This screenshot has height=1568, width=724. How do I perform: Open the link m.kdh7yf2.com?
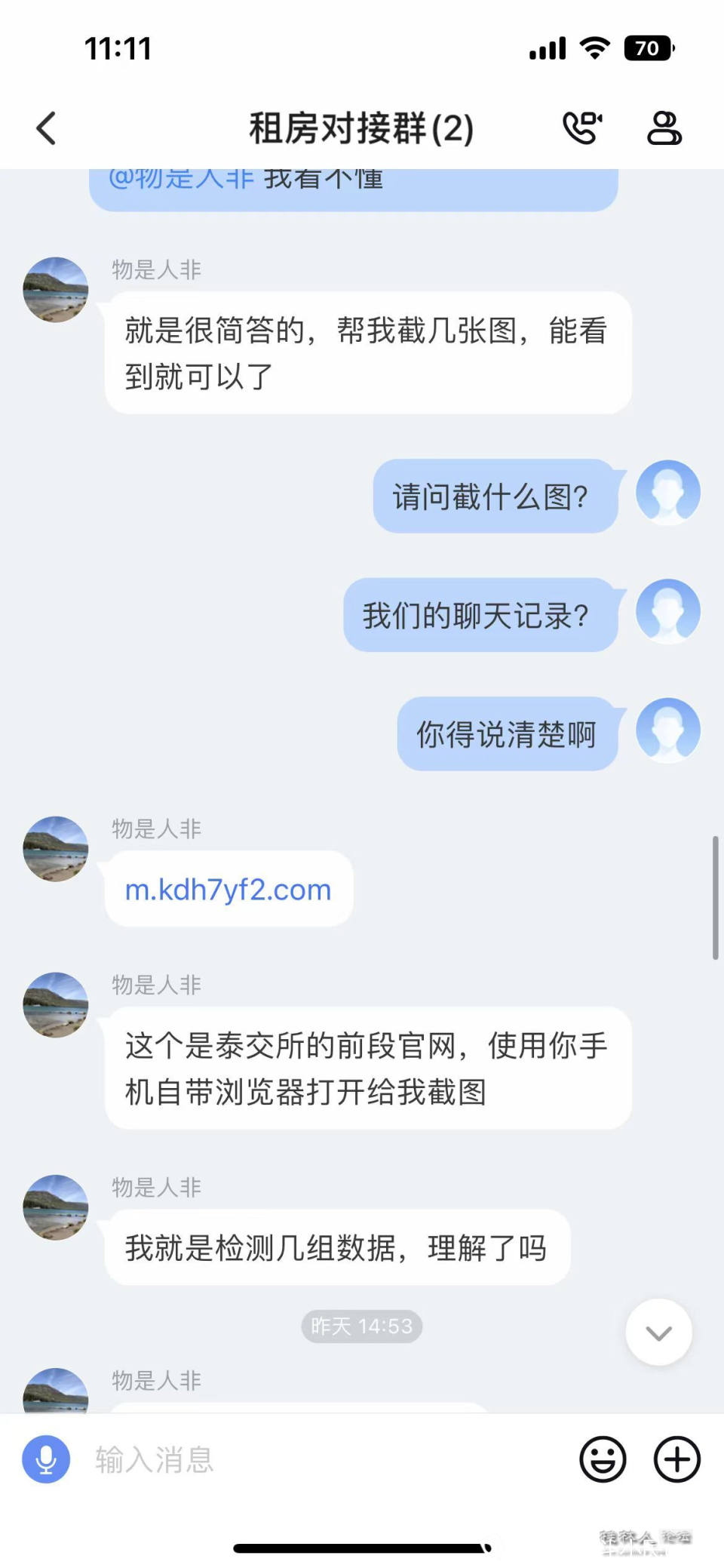pos(228,889)
